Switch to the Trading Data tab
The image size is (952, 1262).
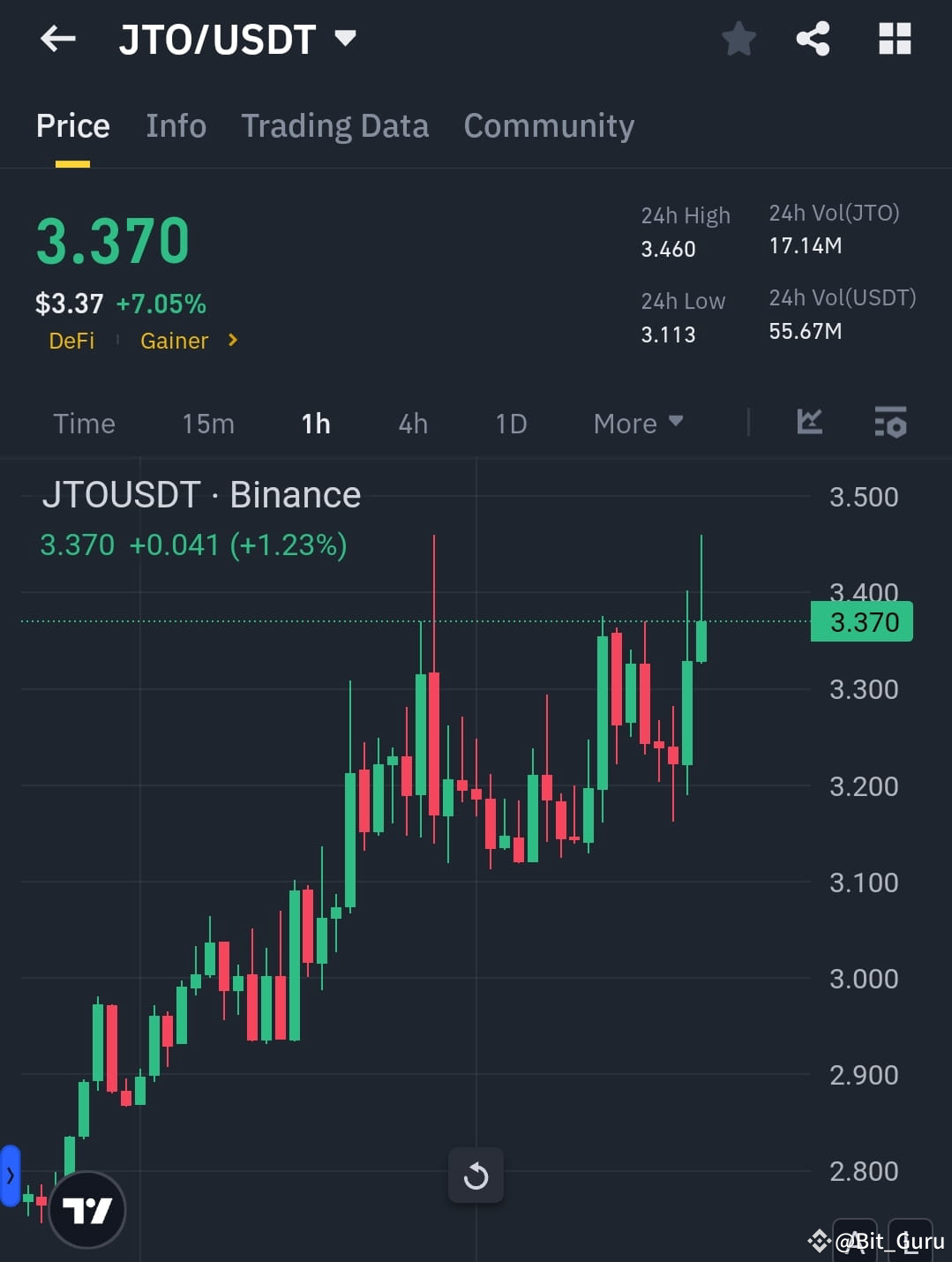tap(334, 126)
